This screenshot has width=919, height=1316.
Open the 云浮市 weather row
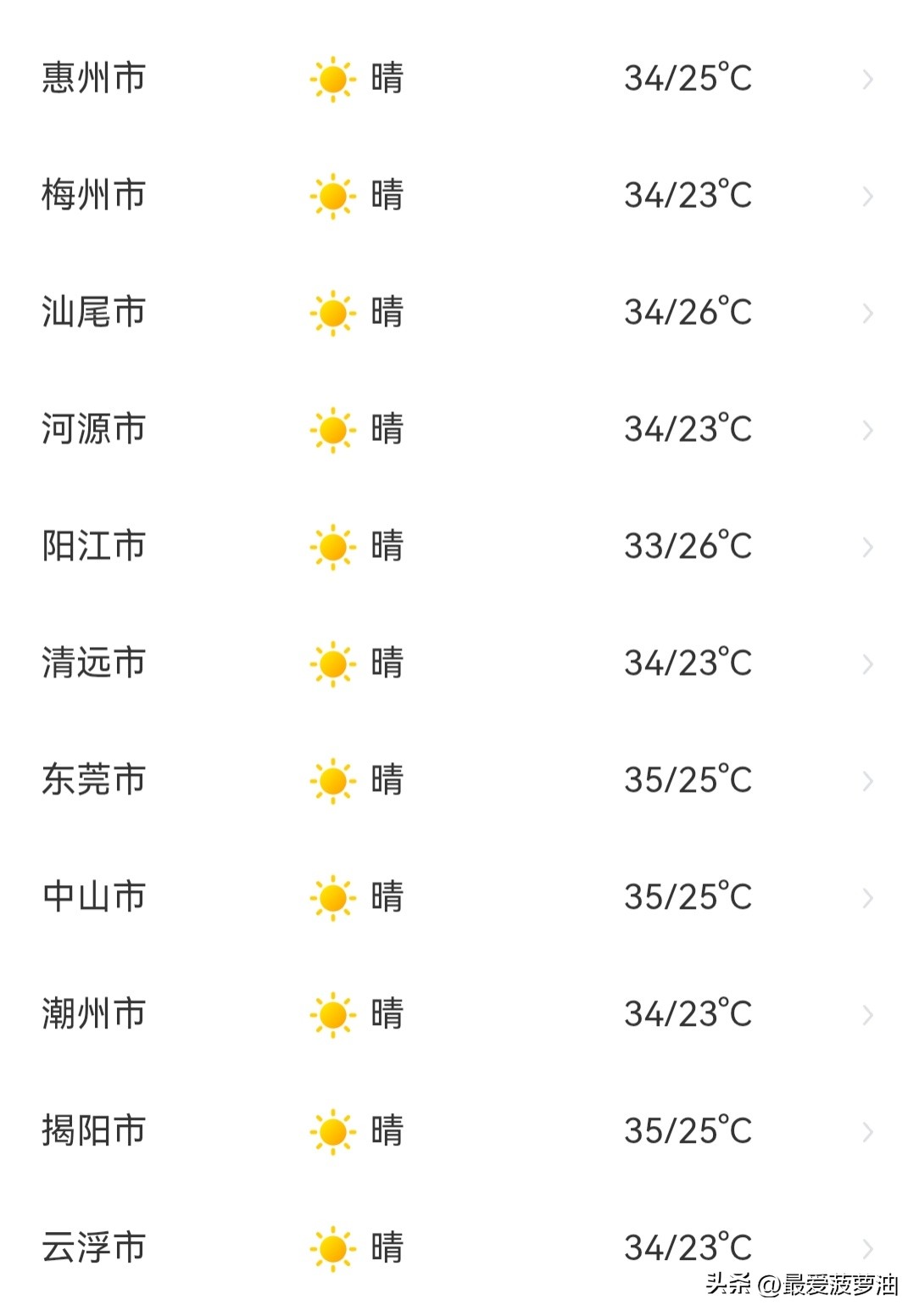(x=459, y=1249)
